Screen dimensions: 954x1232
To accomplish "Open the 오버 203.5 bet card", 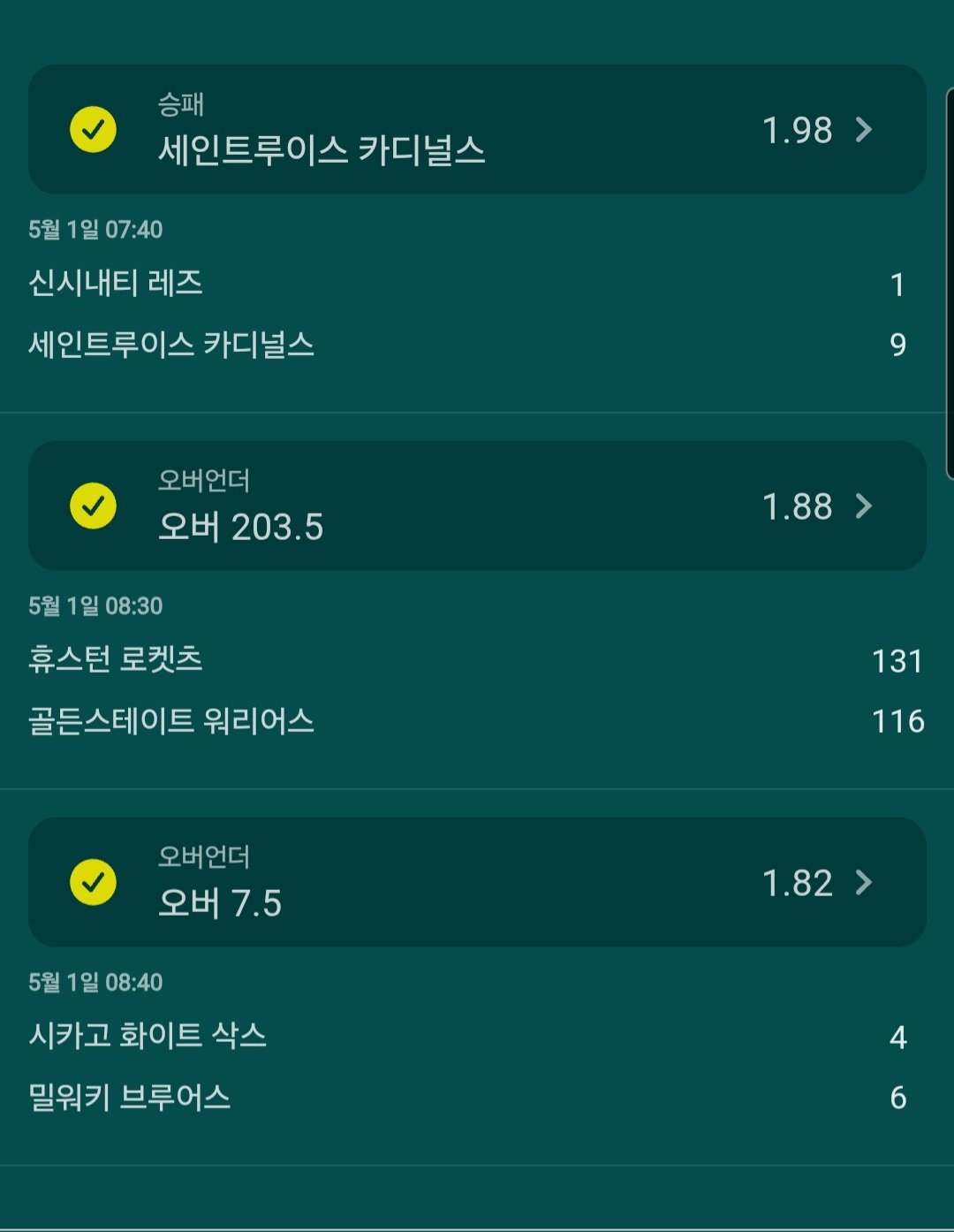I will 477,506.
